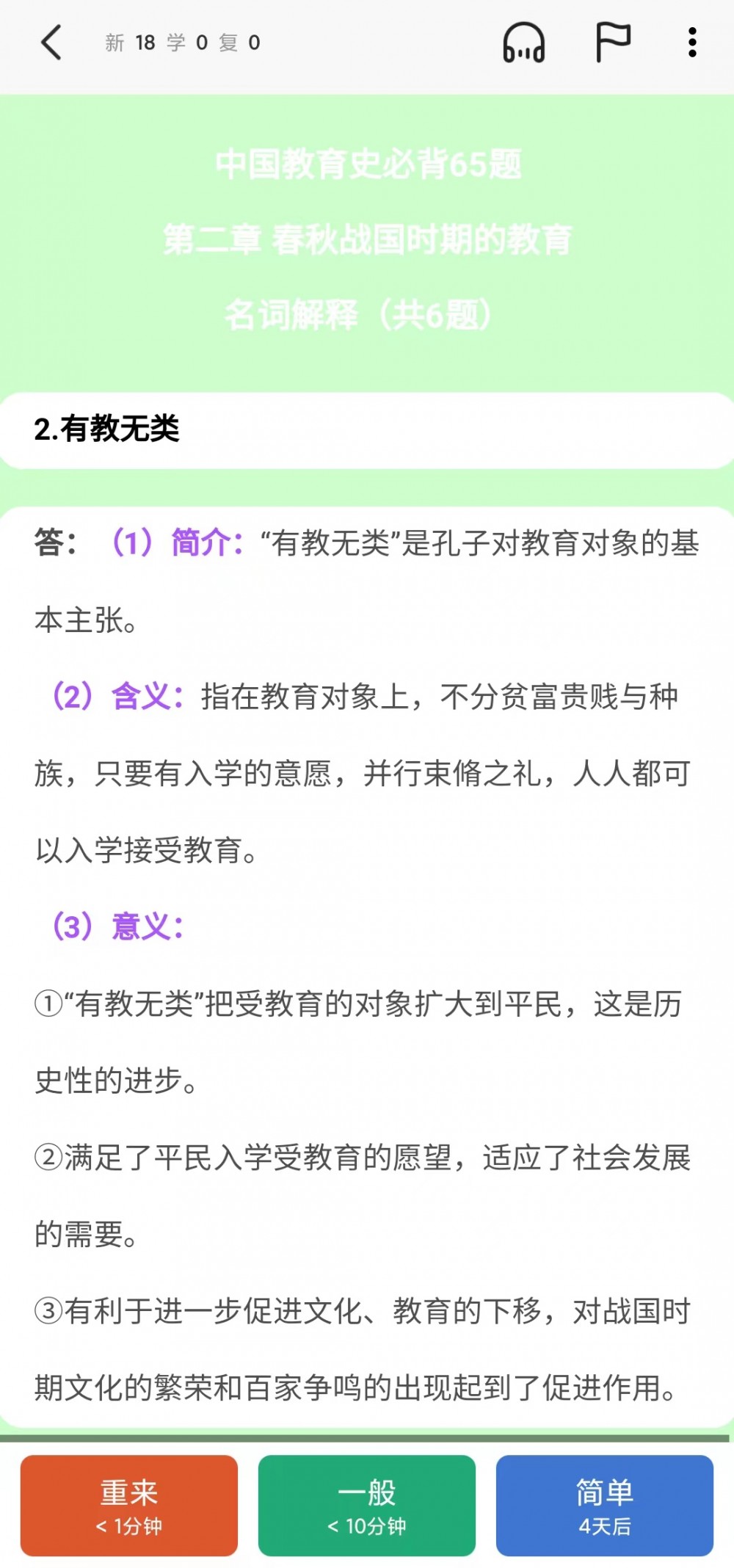This screenshot has height=1568, width=734.
Task: Flag this card
Action: pyautogui.click(x=613, y=43)
